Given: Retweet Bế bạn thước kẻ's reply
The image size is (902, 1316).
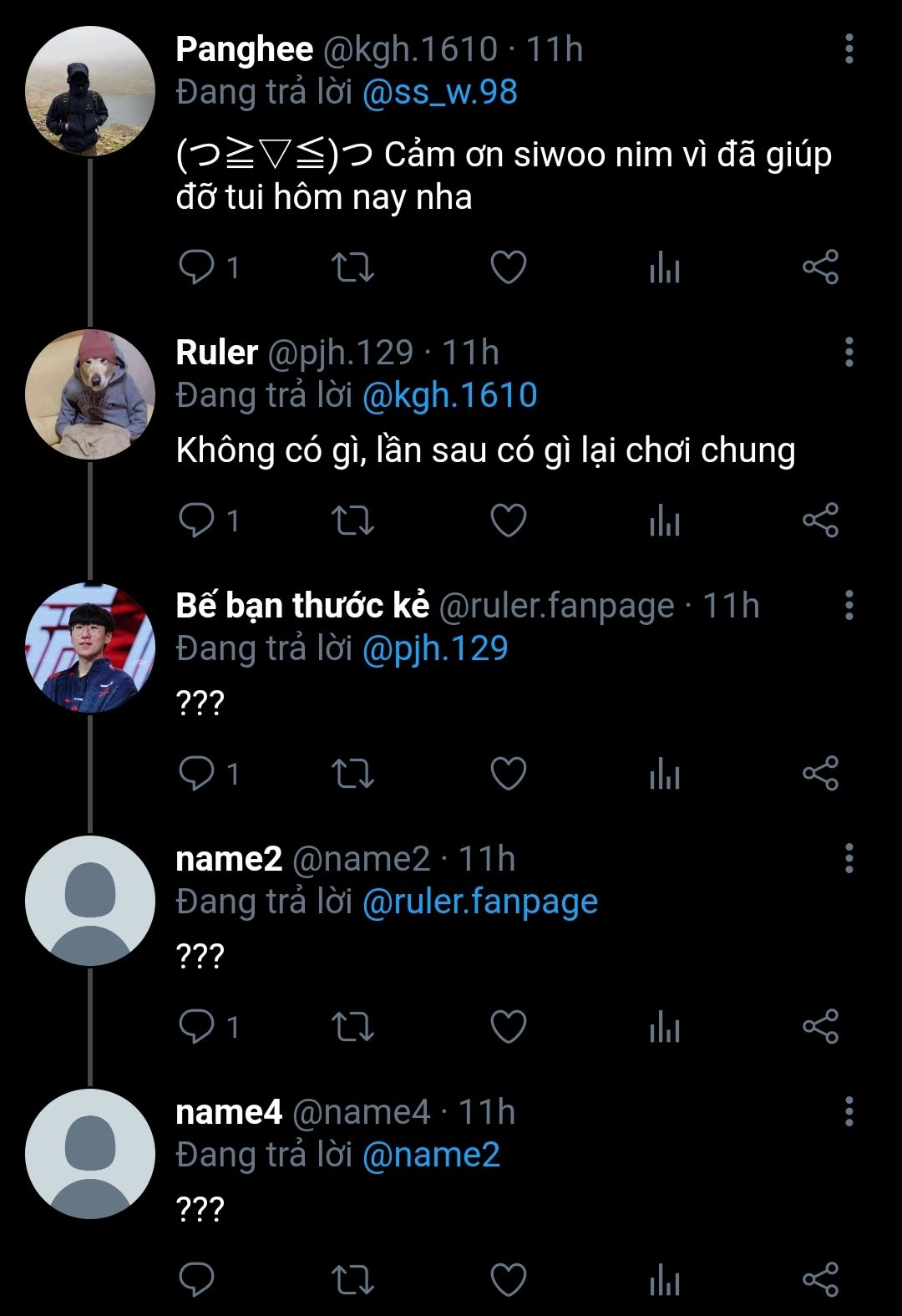Looking at the screenshot, I should (352, 774).
